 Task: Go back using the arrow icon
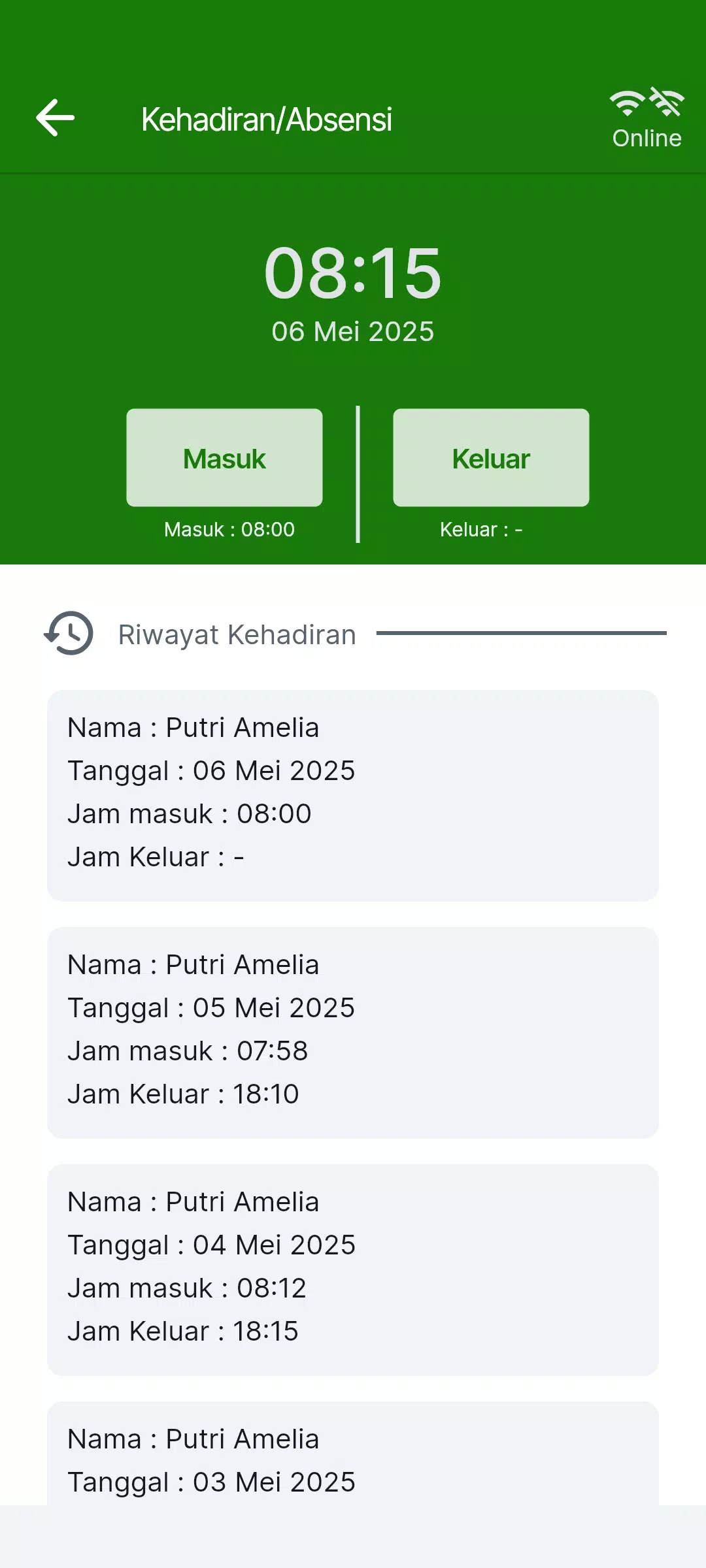56,118
